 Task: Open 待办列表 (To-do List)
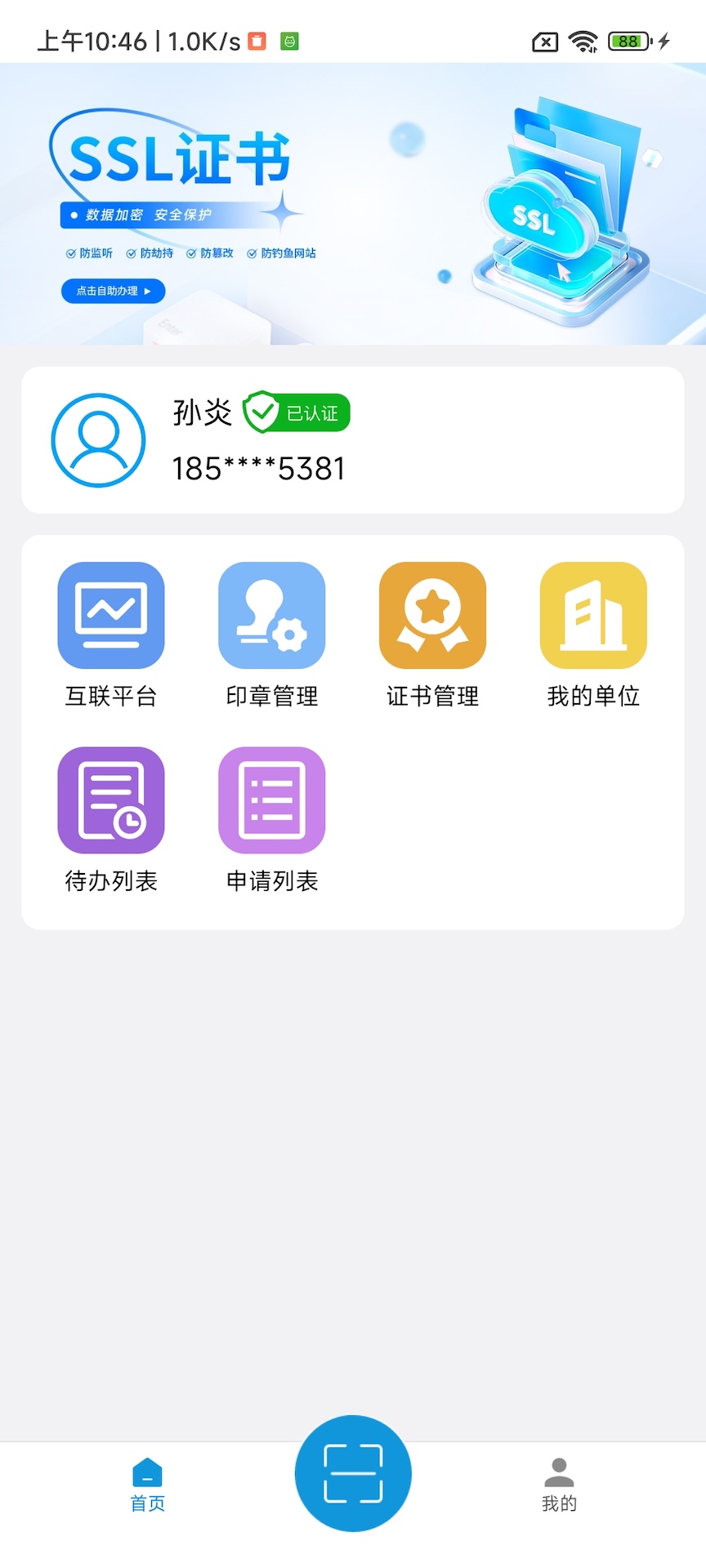point(111,800)
